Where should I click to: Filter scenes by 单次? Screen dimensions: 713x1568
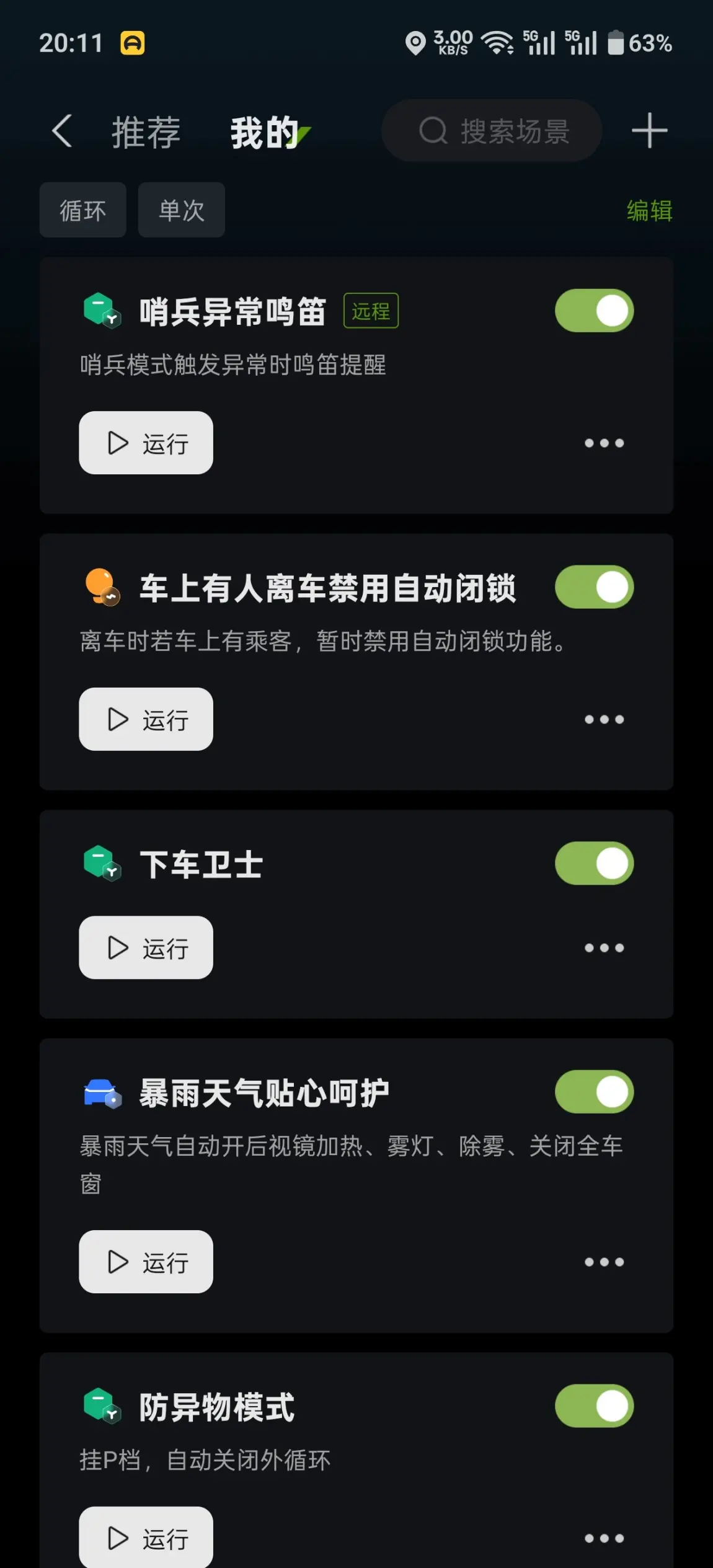click(x=181, y=210)
